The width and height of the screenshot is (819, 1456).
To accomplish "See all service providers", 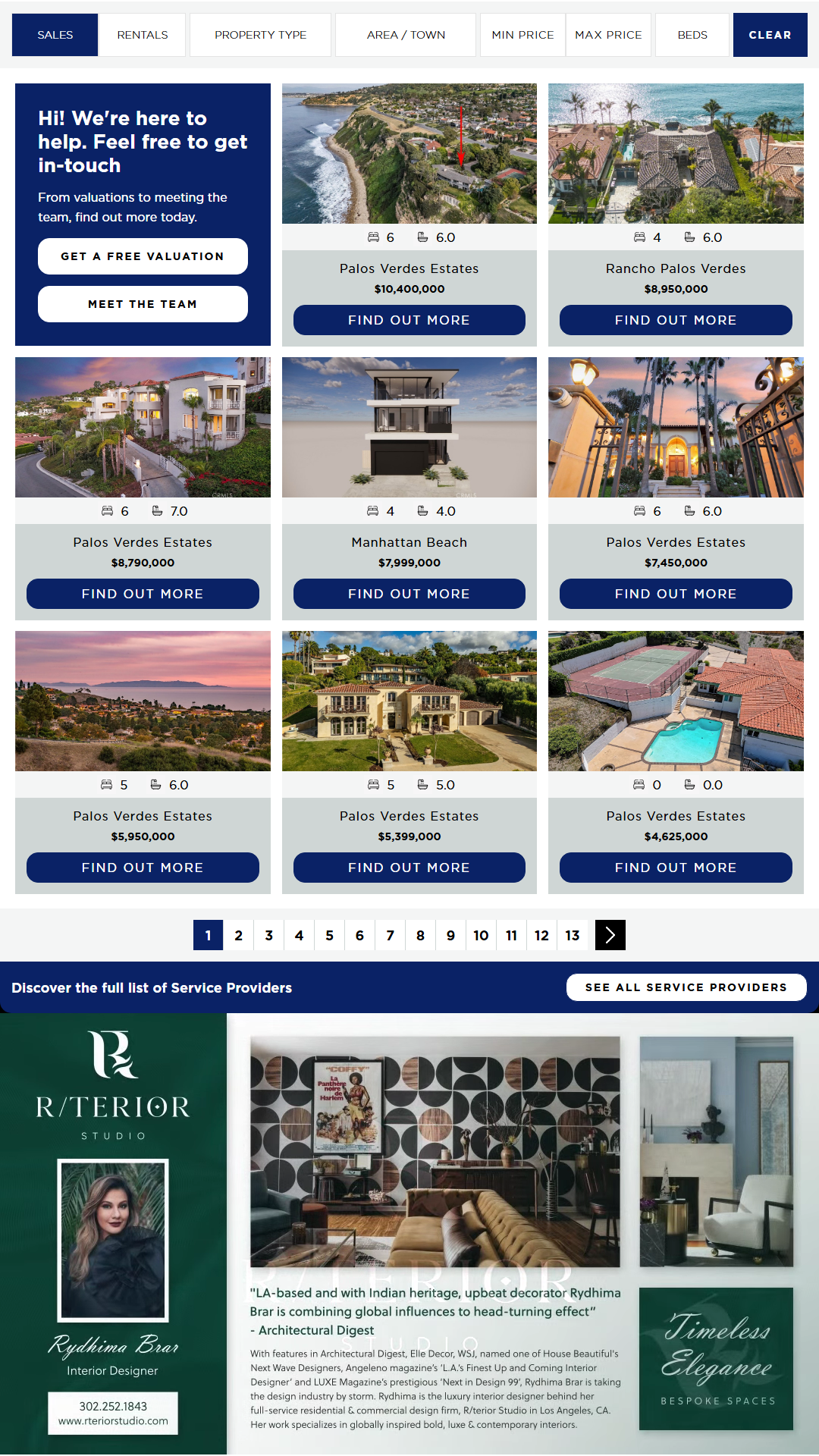I will pyautogui.click(x=686, y=987).
